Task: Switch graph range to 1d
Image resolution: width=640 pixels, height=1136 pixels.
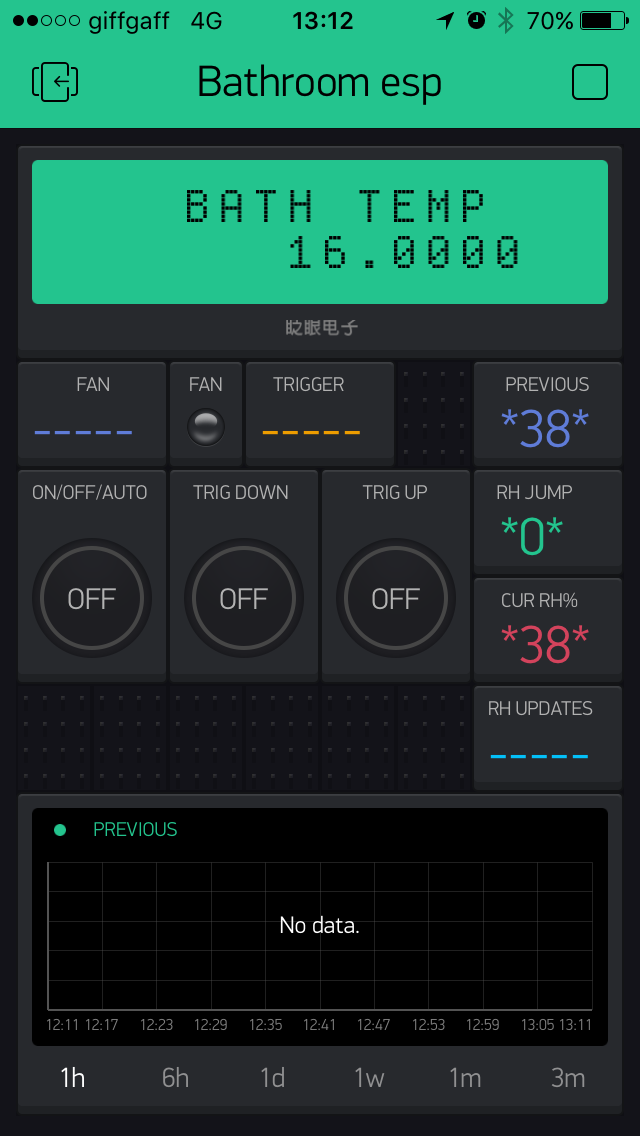Action: coord(273,1078)
